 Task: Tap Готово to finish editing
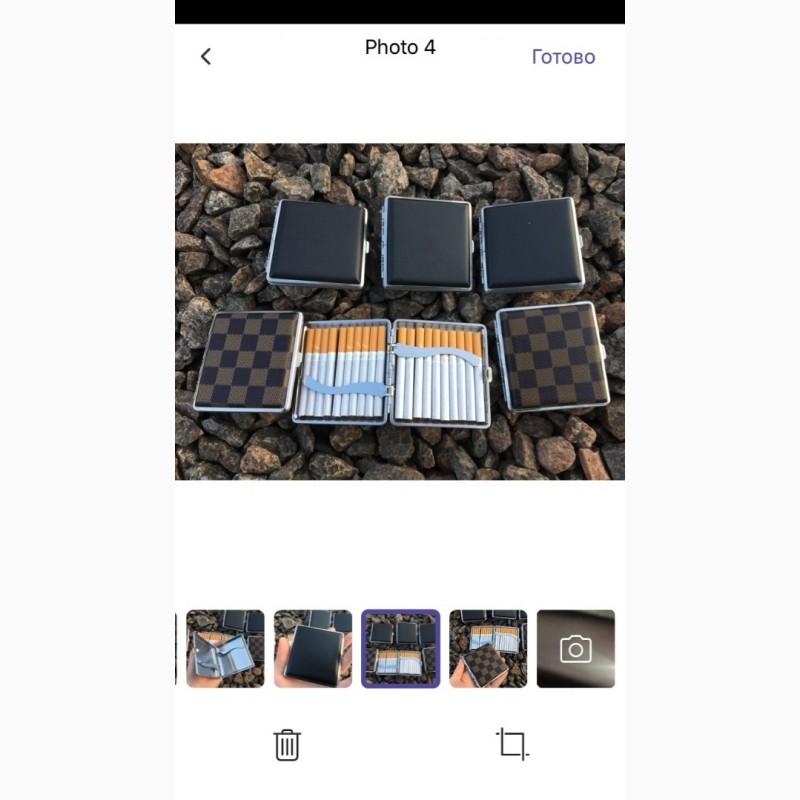click(563, 57)
